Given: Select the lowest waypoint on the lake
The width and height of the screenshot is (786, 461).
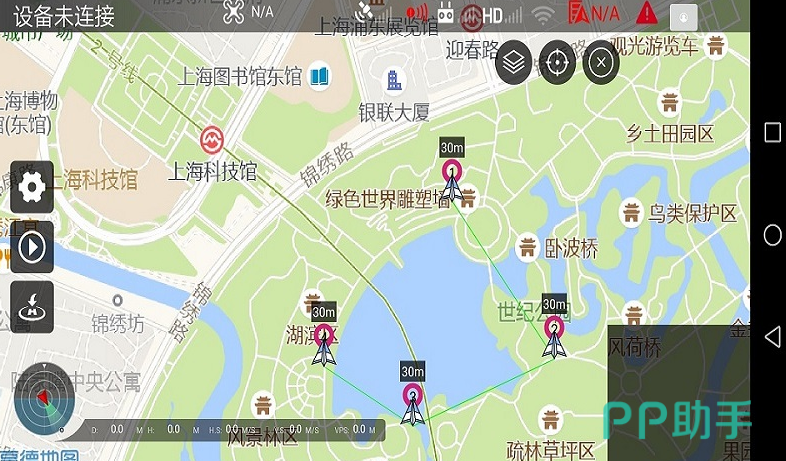Looking at the screenshot, I should [412, 396].
